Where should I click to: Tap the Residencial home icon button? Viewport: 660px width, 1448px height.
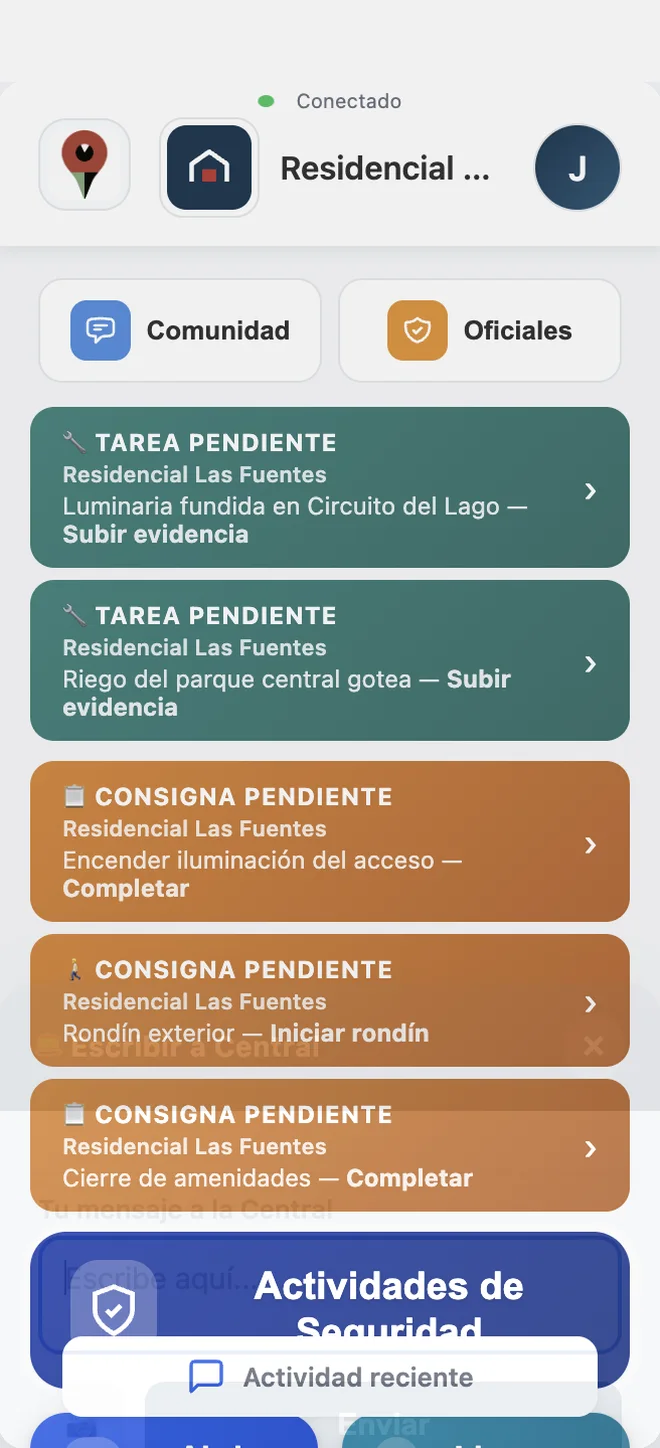[x=209, y=167]
